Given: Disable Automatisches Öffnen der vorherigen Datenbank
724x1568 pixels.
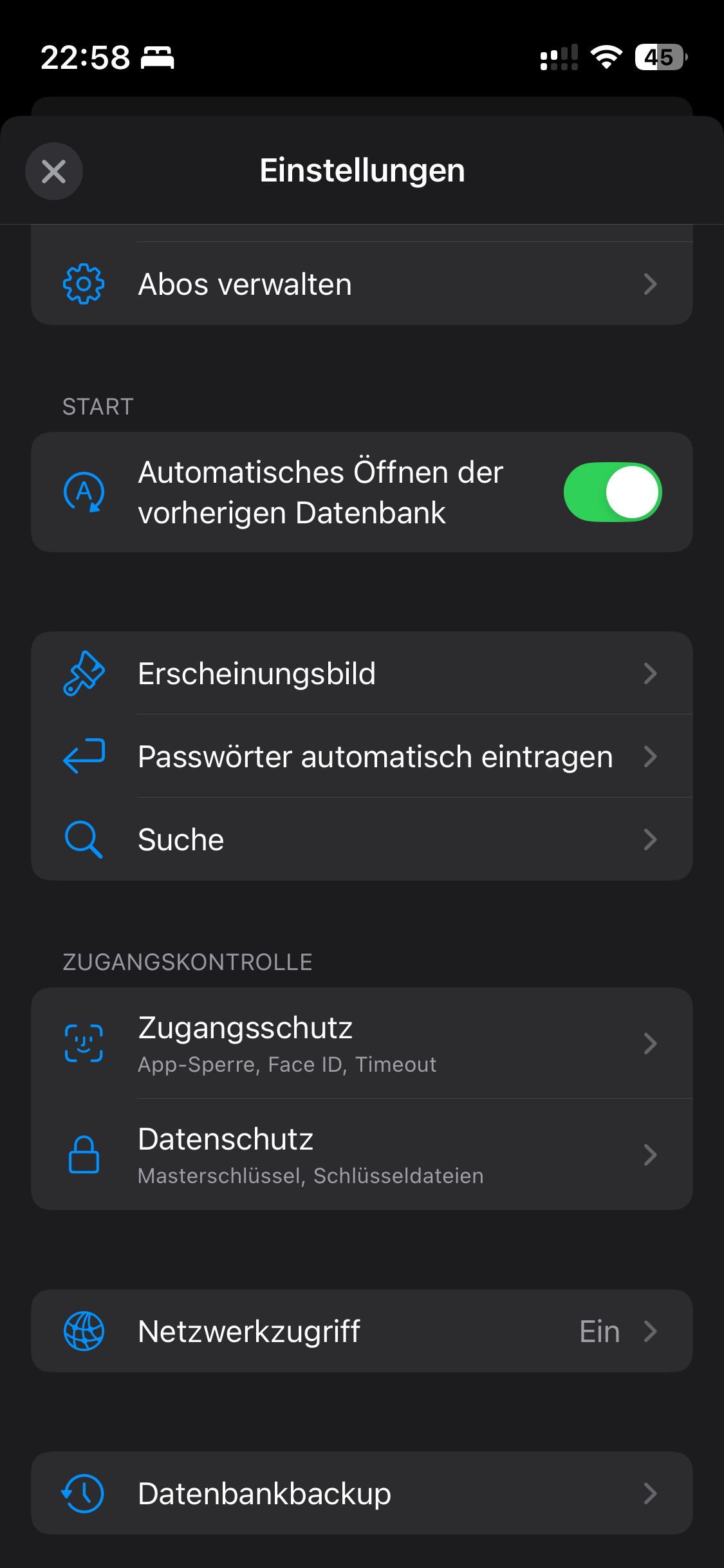Looking at the screenshot, I should [612, 492].
